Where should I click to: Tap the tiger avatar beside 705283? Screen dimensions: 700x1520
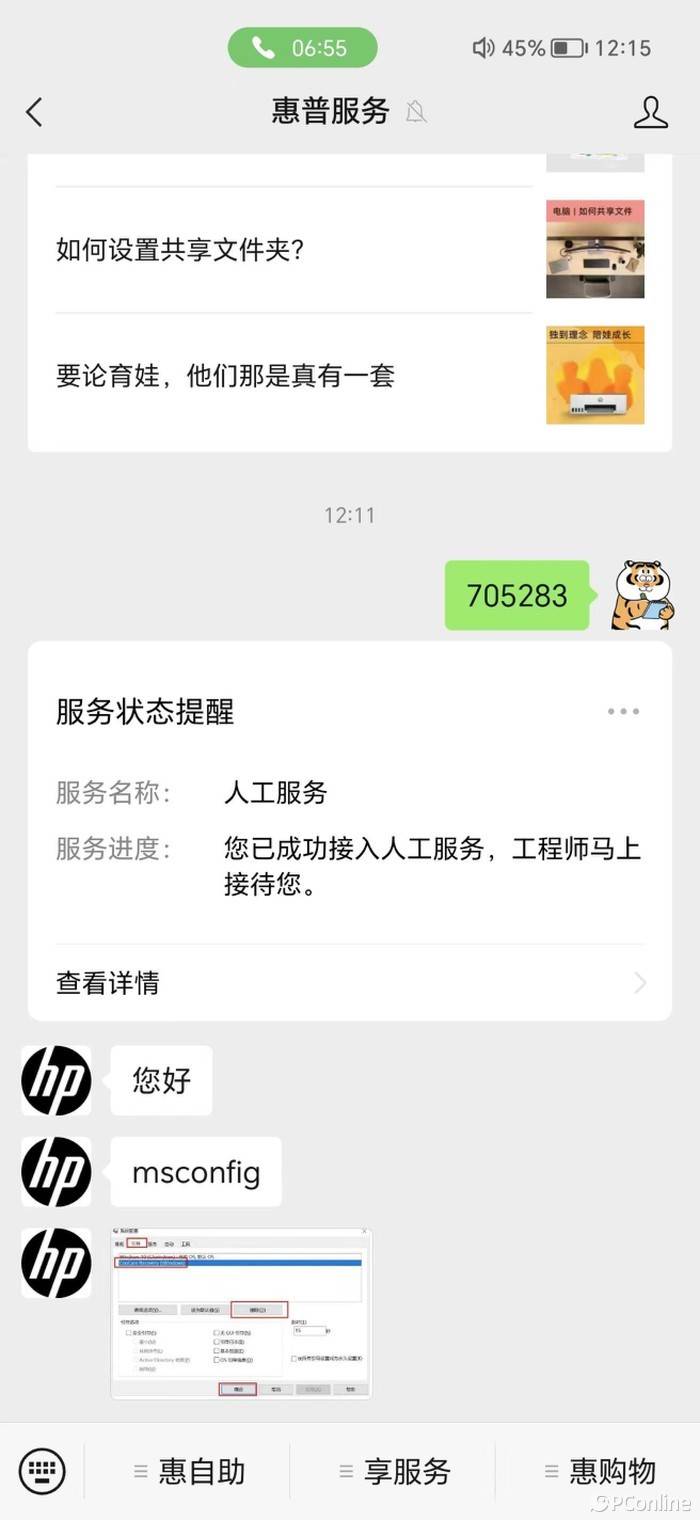640,595
